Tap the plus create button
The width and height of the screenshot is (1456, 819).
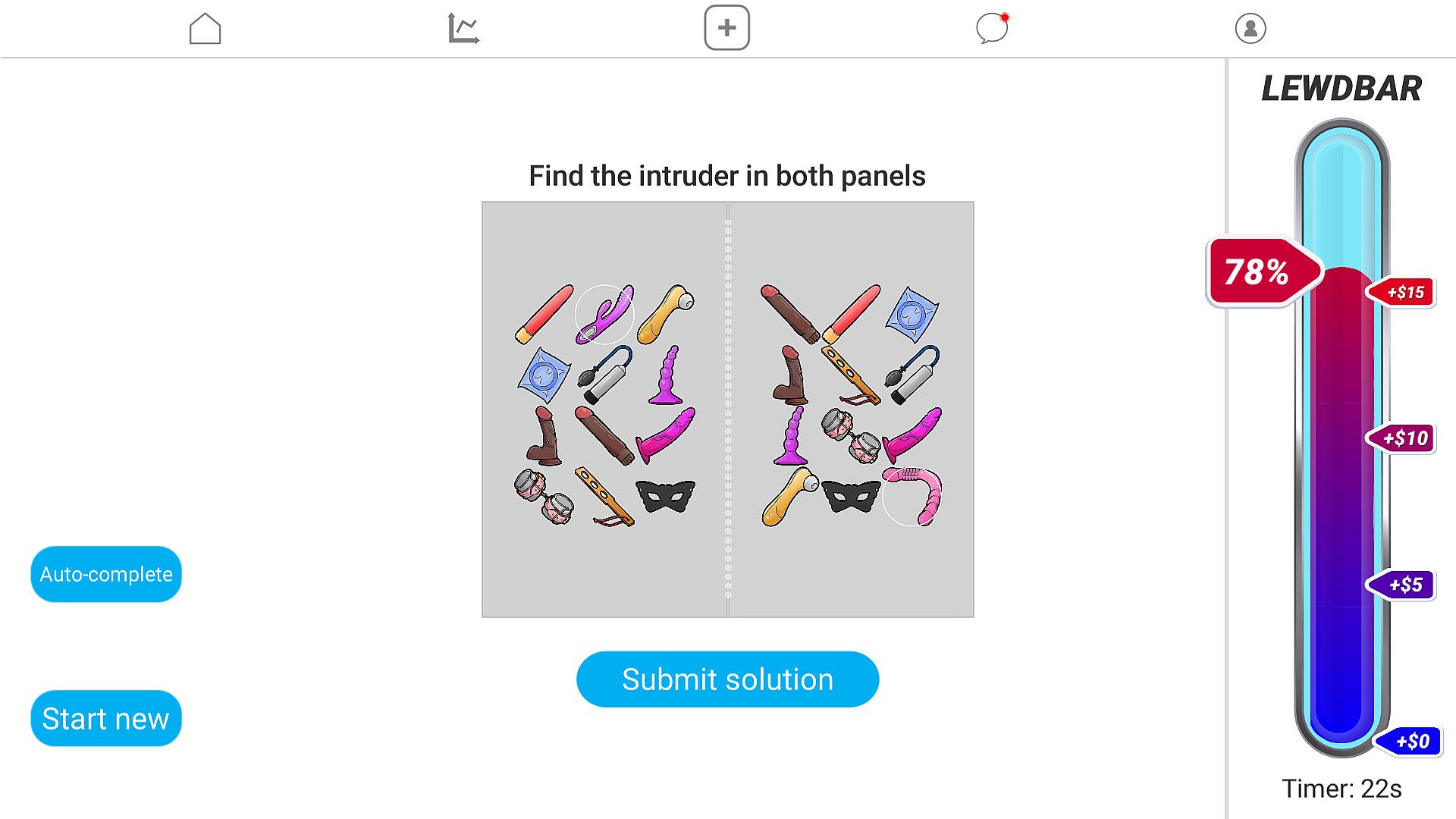[726, 28]
